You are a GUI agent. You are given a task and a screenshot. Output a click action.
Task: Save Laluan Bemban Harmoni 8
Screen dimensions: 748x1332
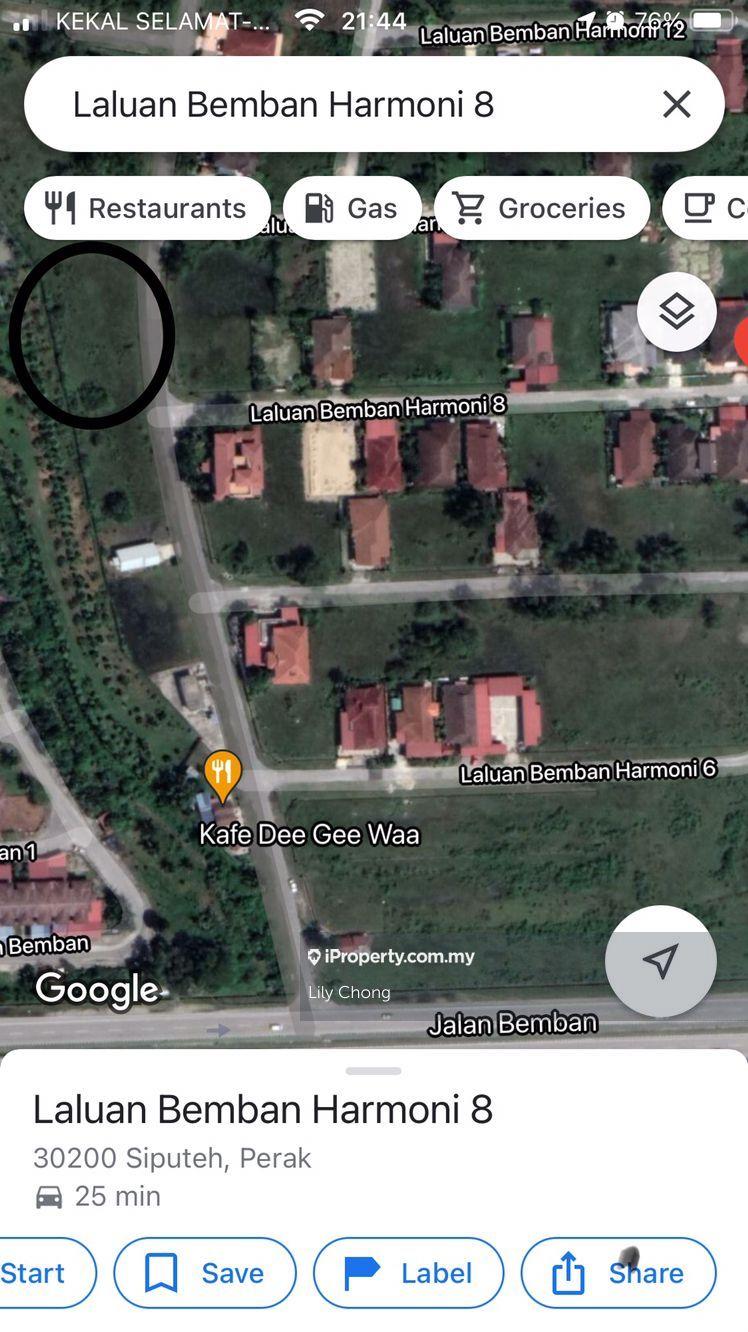pos(205,1273)
